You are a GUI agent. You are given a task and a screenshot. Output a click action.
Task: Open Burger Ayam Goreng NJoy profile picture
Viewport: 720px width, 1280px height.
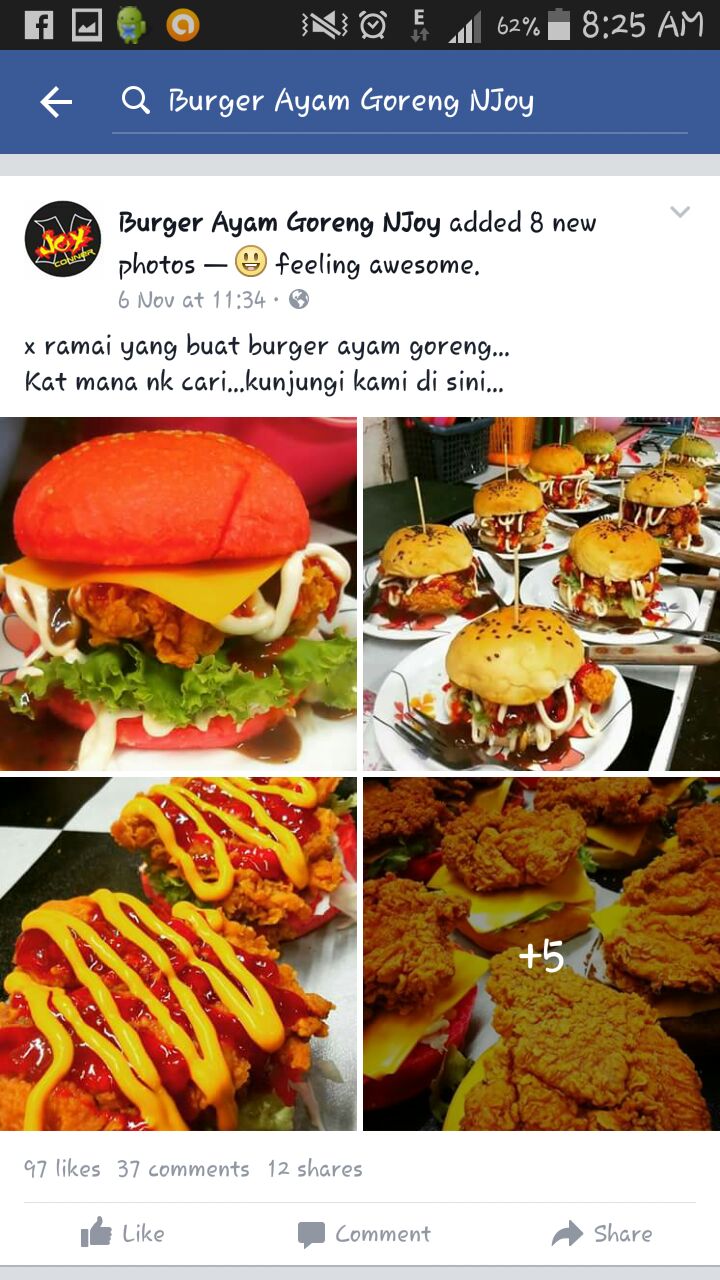click(x=62, y=239)
